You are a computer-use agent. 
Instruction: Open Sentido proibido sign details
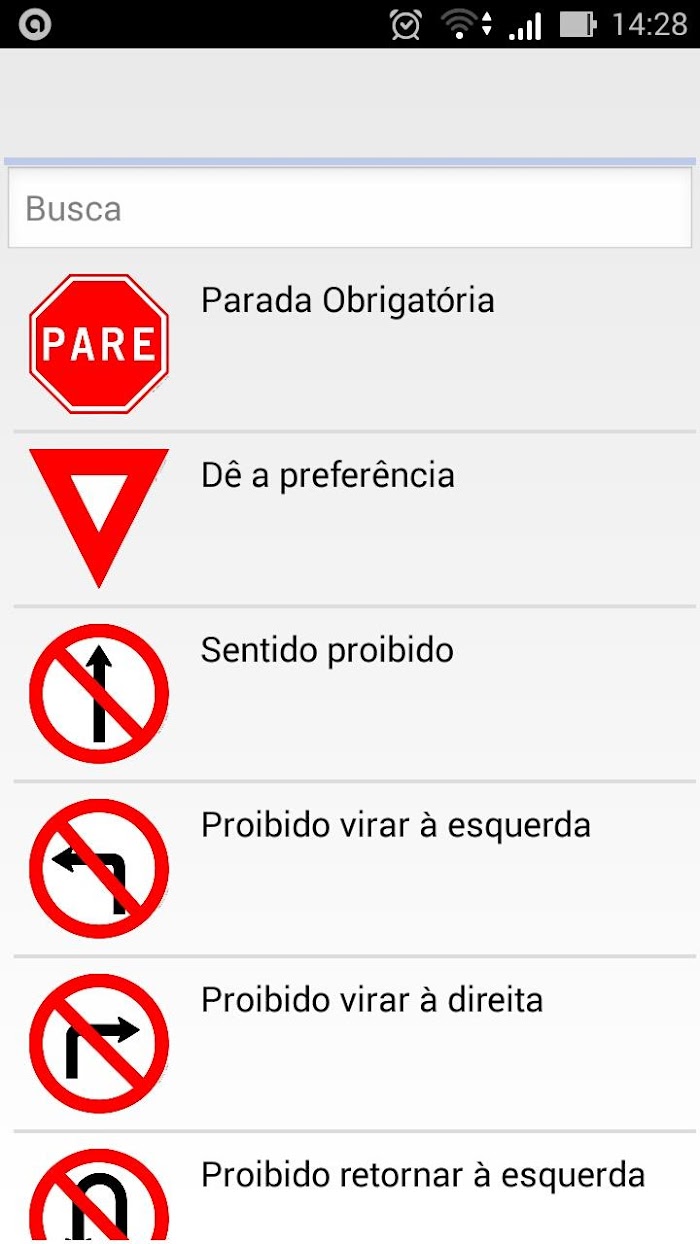pos(350,694)
